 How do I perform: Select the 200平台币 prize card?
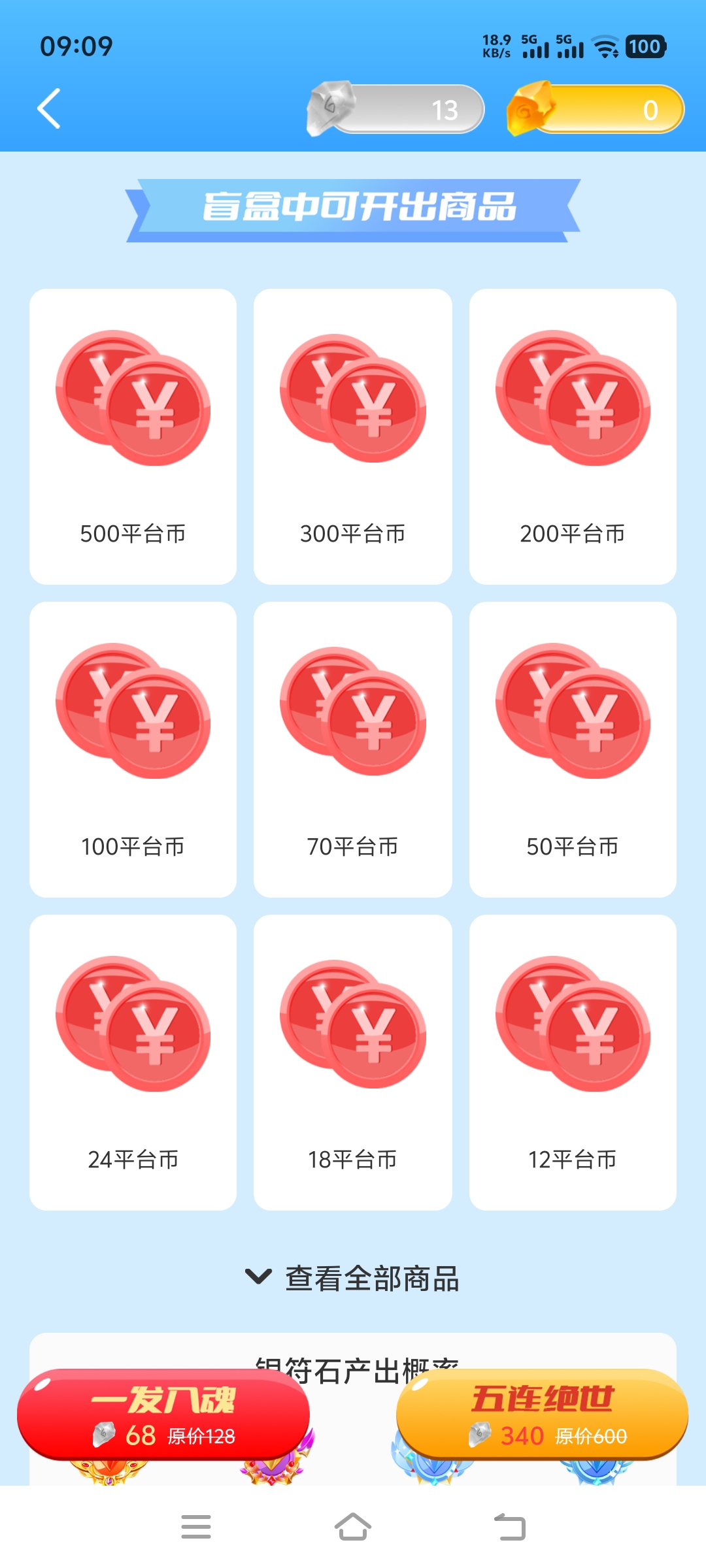[x=573, y=436]
